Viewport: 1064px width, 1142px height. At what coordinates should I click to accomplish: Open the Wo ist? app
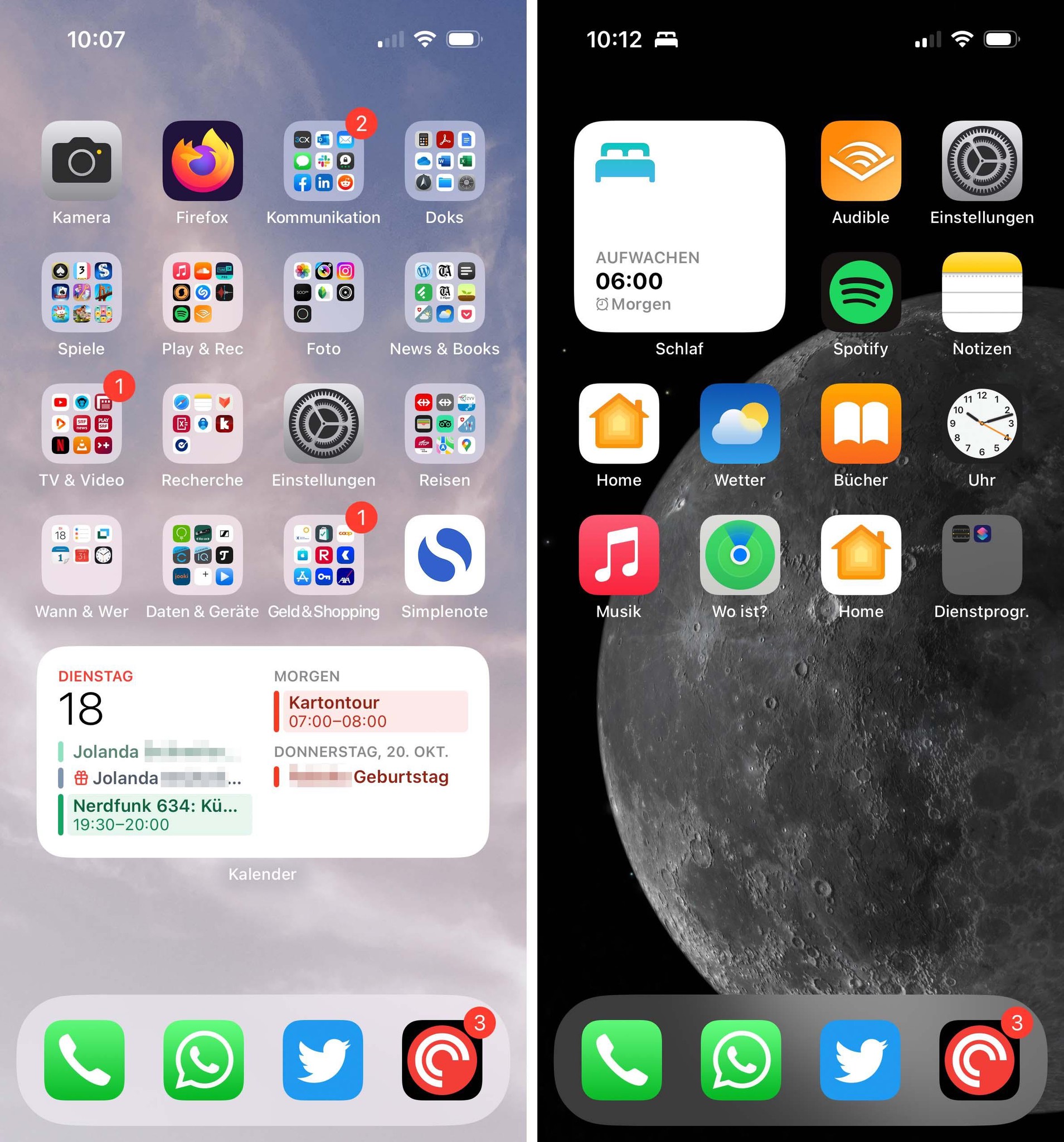point(740,555)
